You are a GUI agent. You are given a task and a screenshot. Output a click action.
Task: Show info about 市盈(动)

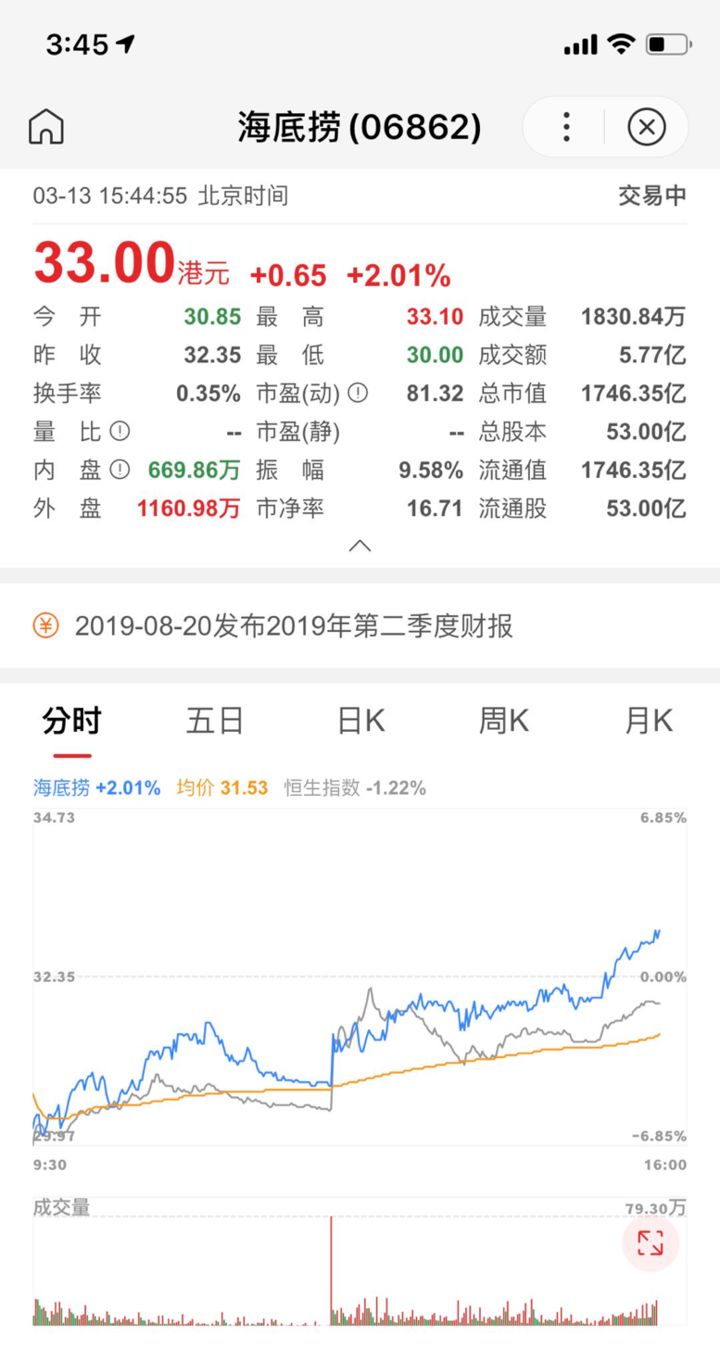tap(358, 394)
